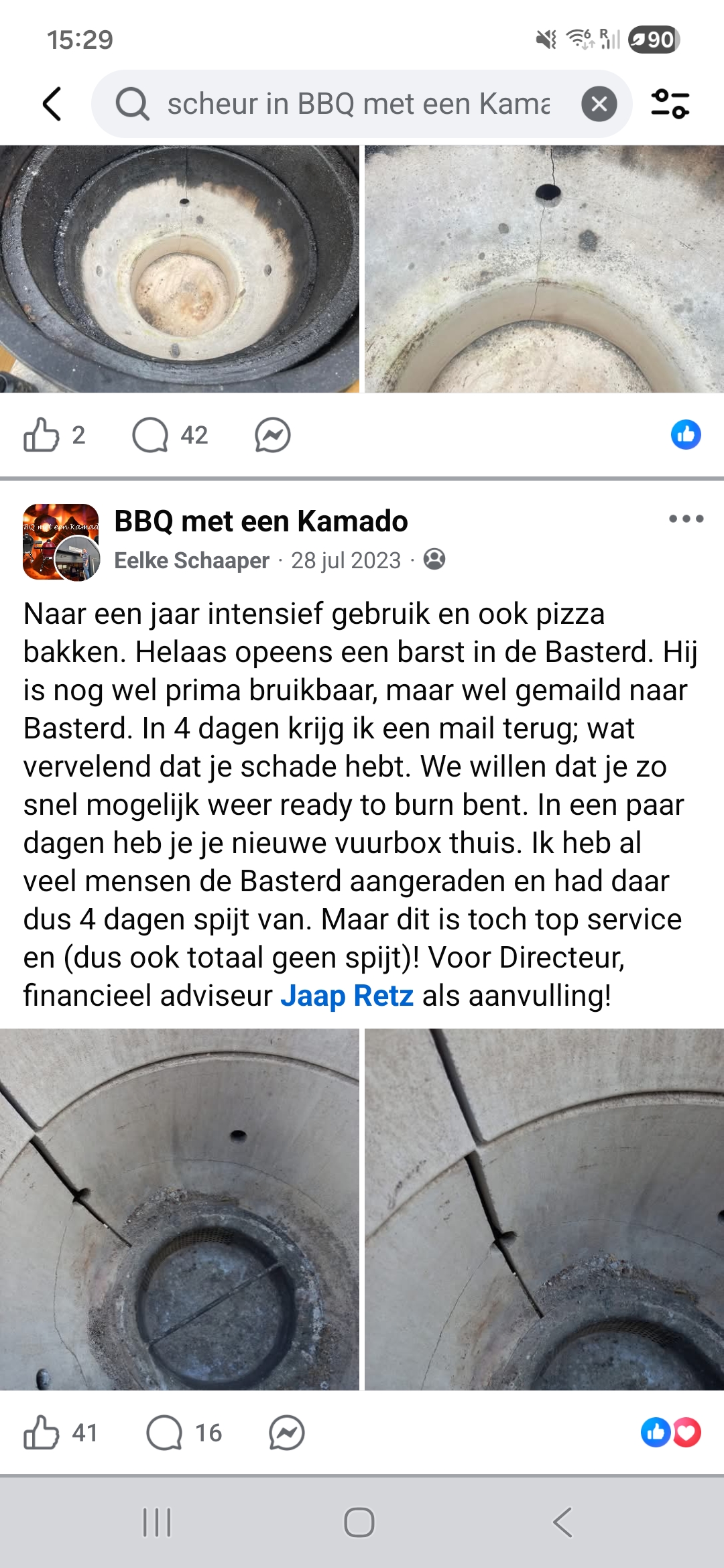Viewport: 724px width, 1568px height.
Task: Open the crack close-up photo in the top post
Action: coord(544,268)
